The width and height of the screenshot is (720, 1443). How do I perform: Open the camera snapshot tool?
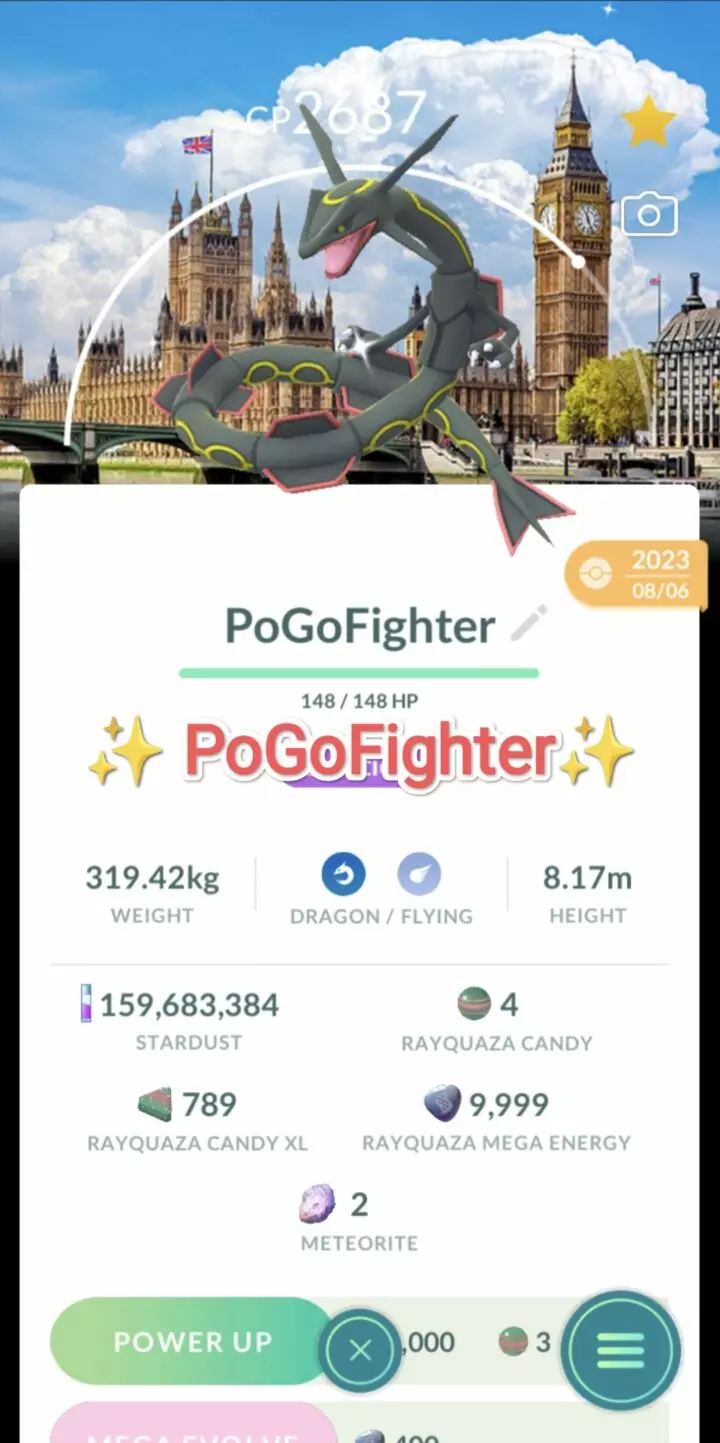(651, 213)
